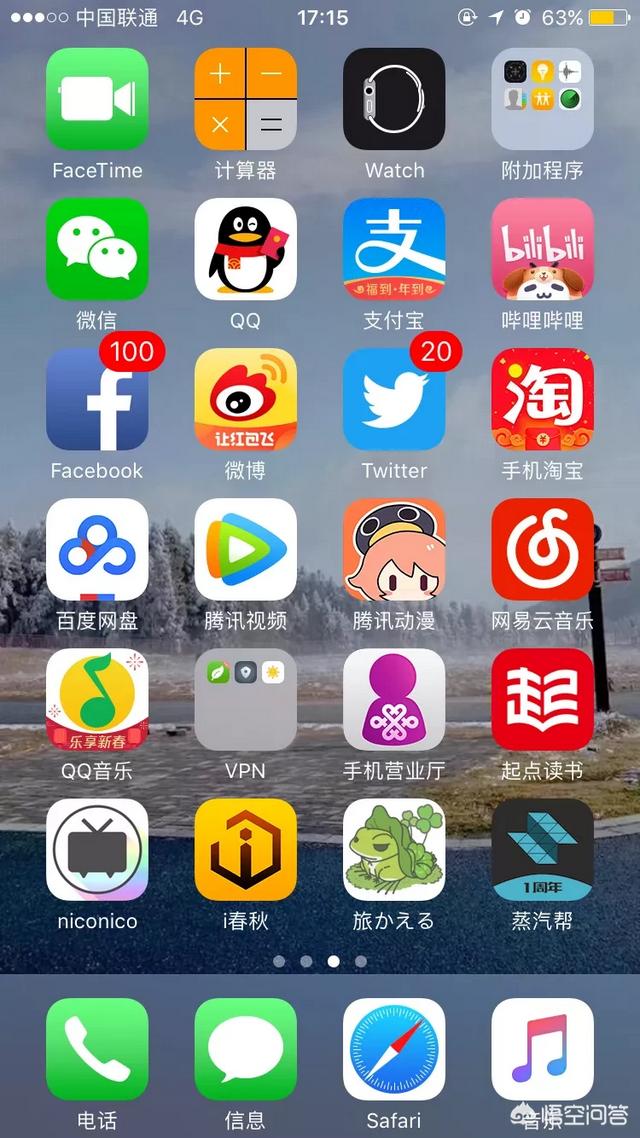The image size is (640, 1138).
Task: Launch the 旅かえる frog game
Action: [x=394, y=849]
